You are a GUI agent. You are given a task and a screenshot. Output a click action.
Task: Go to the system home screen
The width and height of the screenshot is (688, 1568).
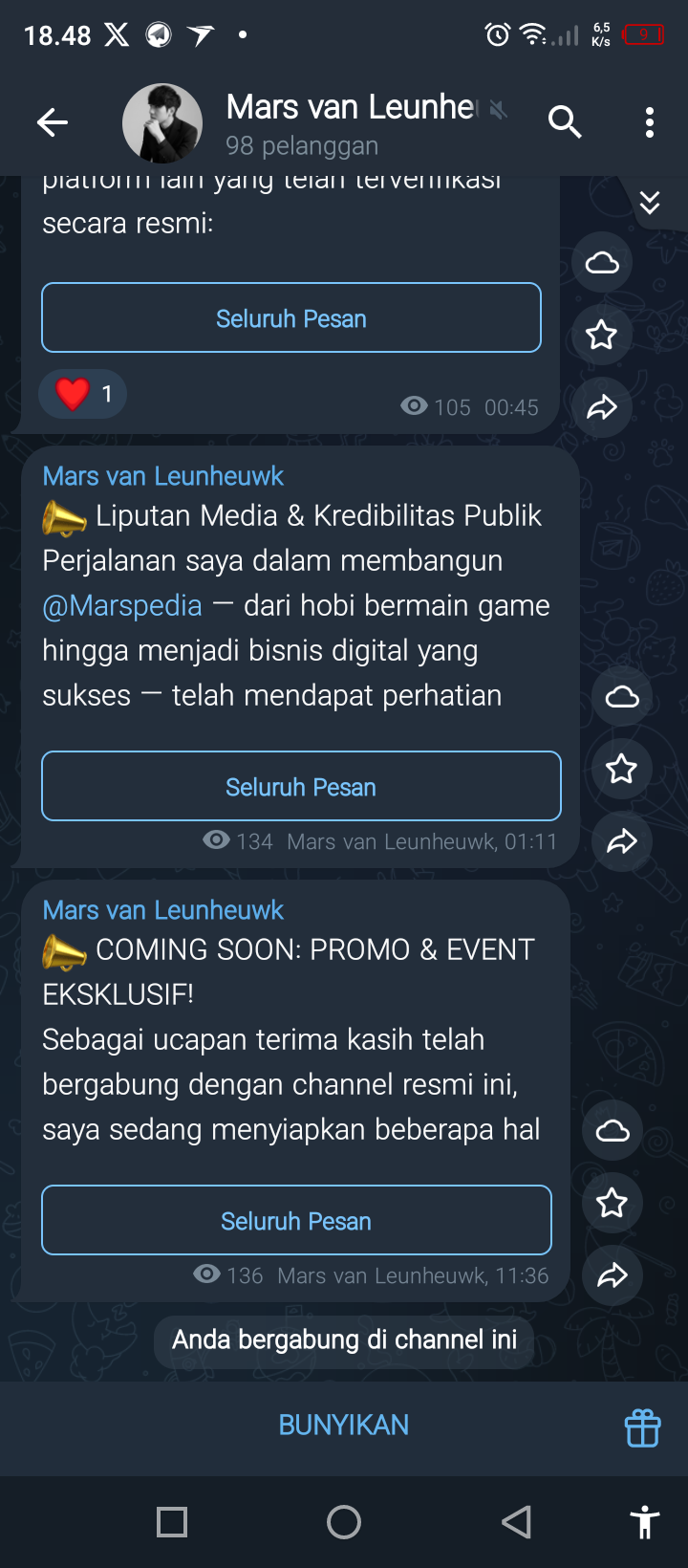coord(344,1522)
